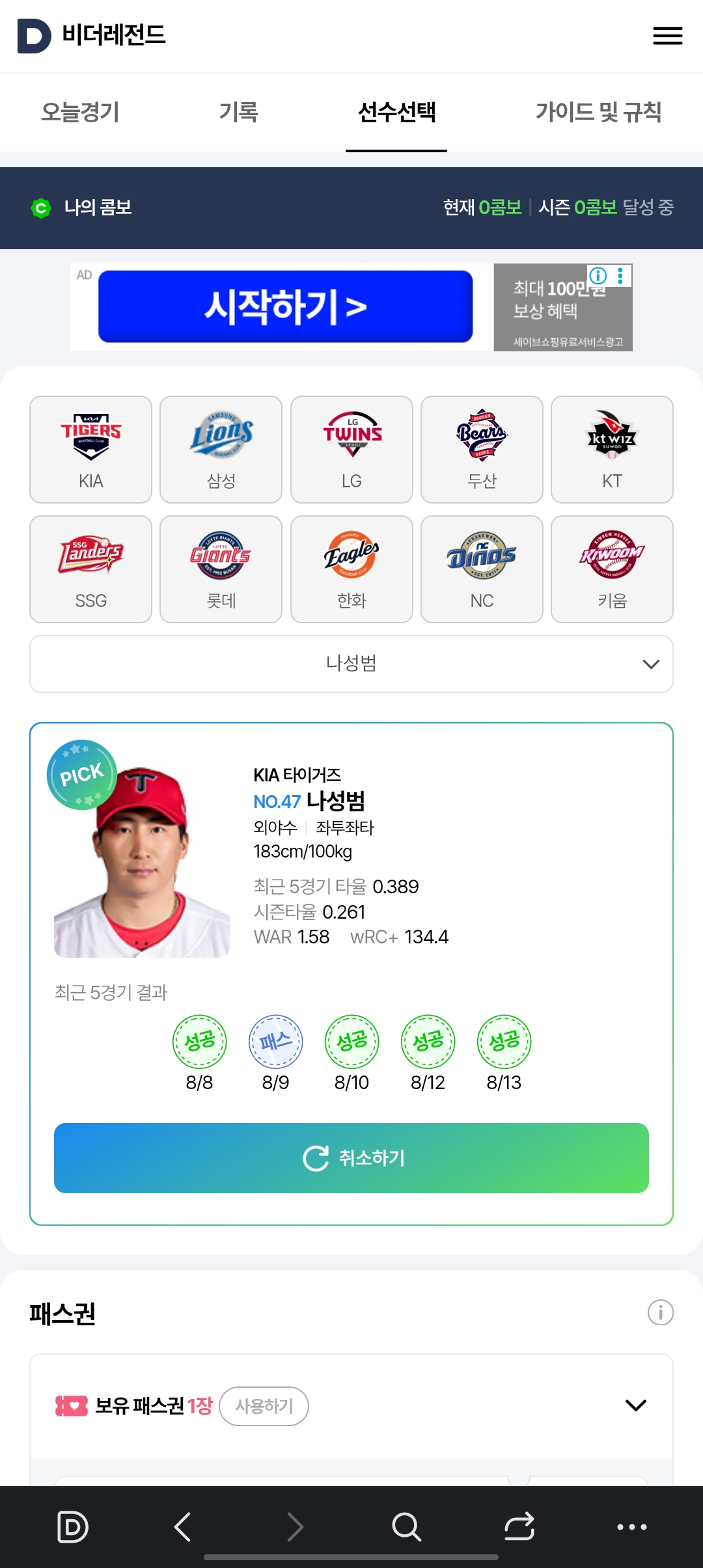Switch to the 기록 tab
This screenshot has height=1568, width=703.
pos(238,113)
